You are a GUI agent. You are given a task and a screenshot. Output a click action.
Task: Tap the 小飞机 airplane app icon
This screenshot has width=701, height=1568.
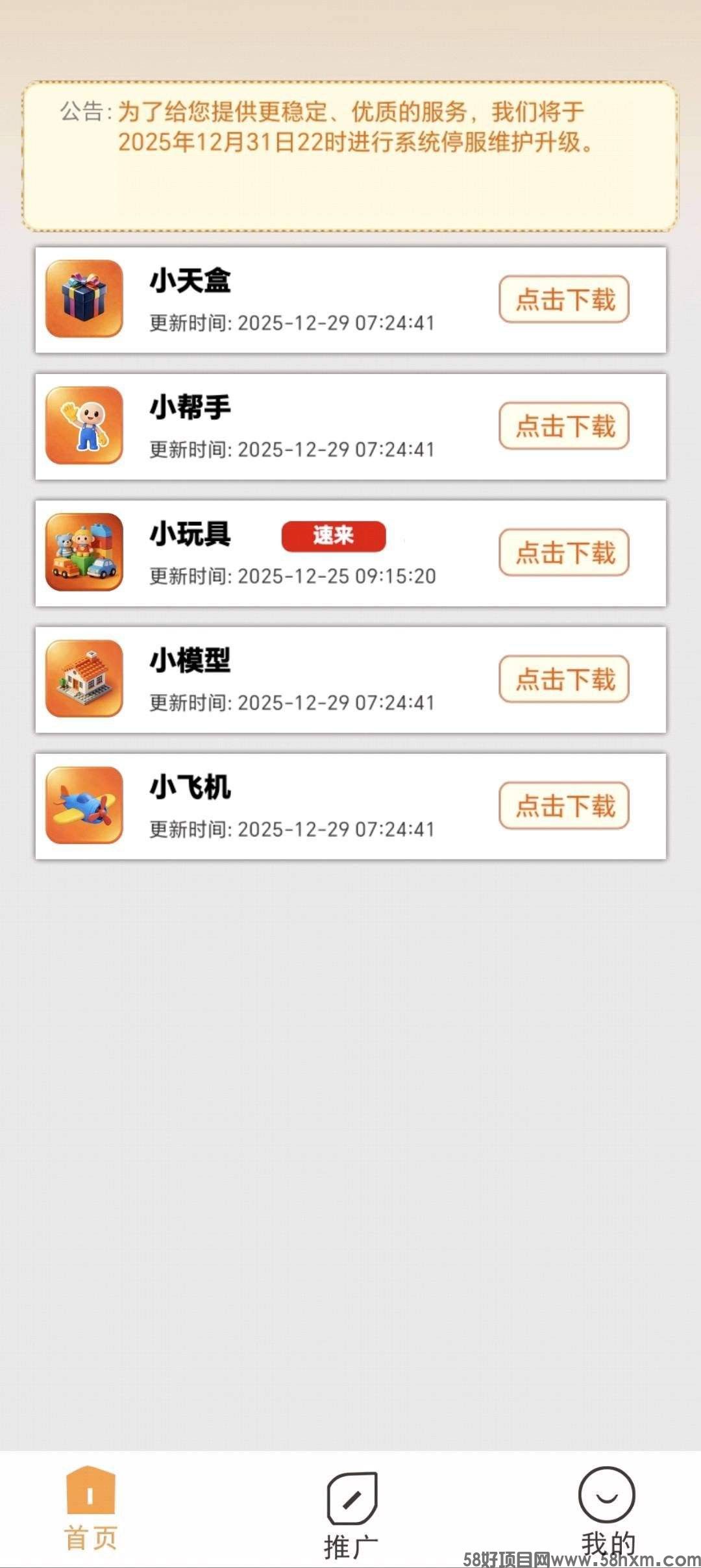point(85,806)
